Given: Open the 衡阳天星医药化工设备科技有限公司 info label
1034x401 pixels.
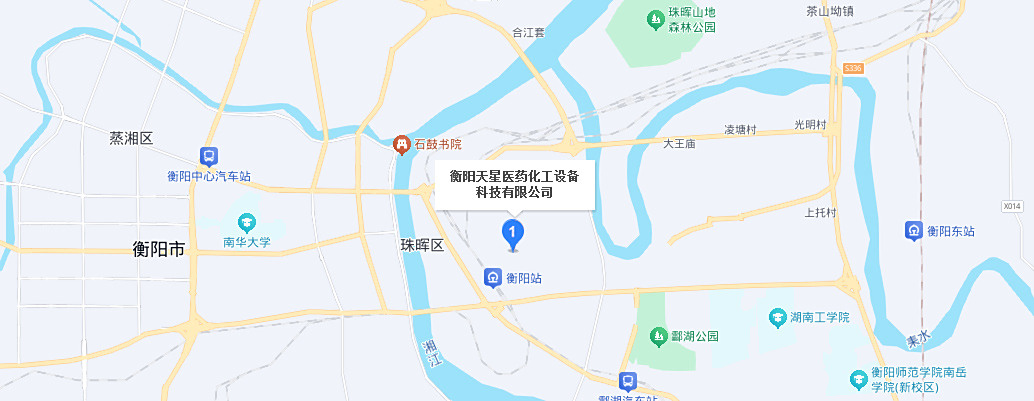Looking at the screenshot, I should tap(514, 185).
